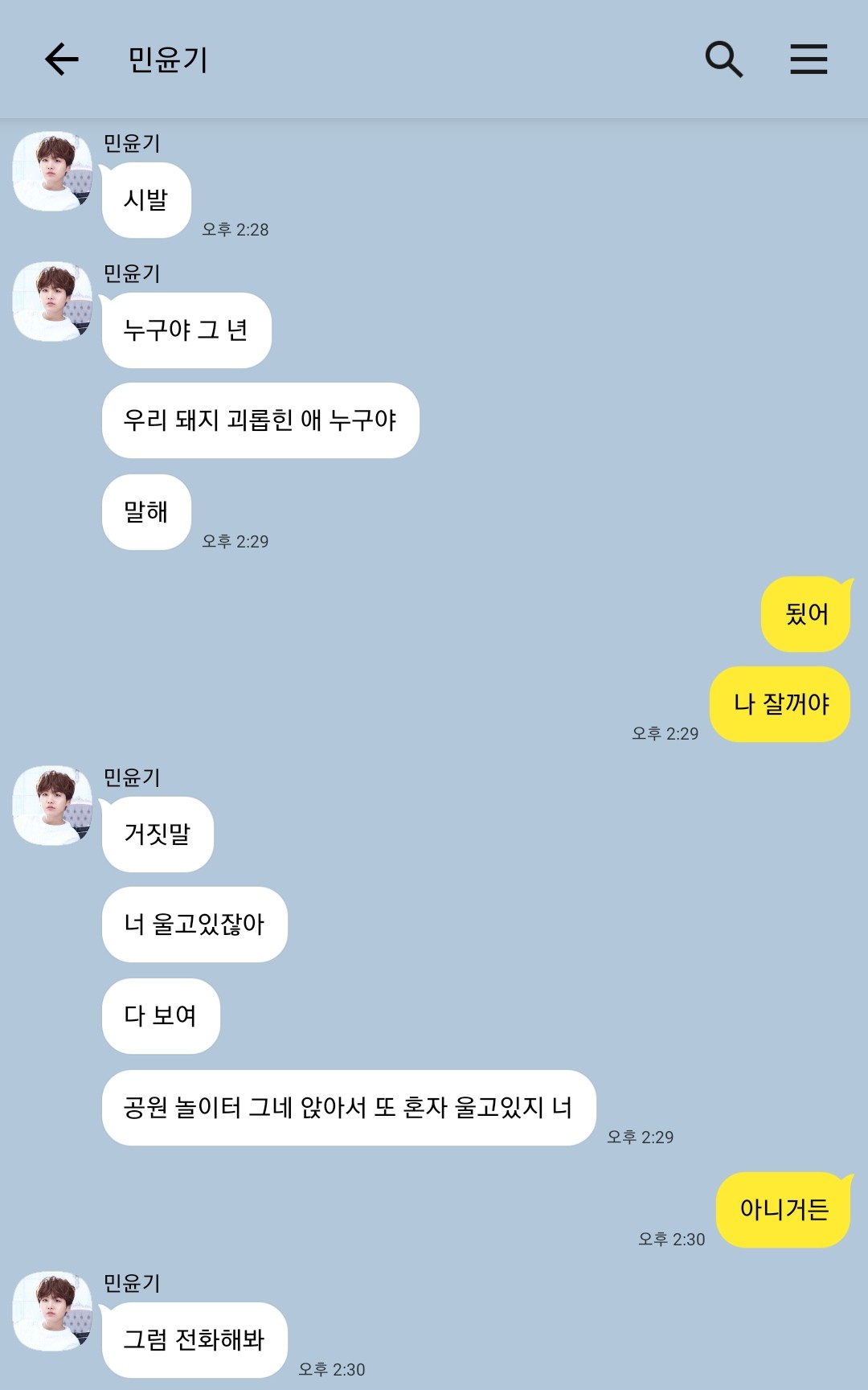Open the chat hamburger menu
The image size is (868, 1390).
point(809,59)
